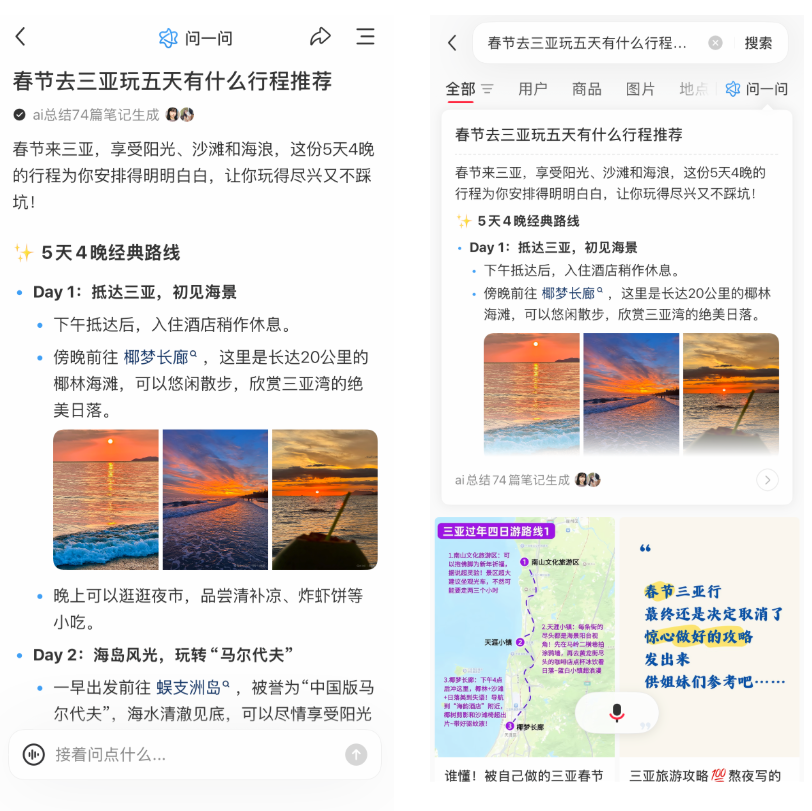This screenshot has width=812, height=811.
Task: Expand the AI summary card arrow
Action: [767, 480]
